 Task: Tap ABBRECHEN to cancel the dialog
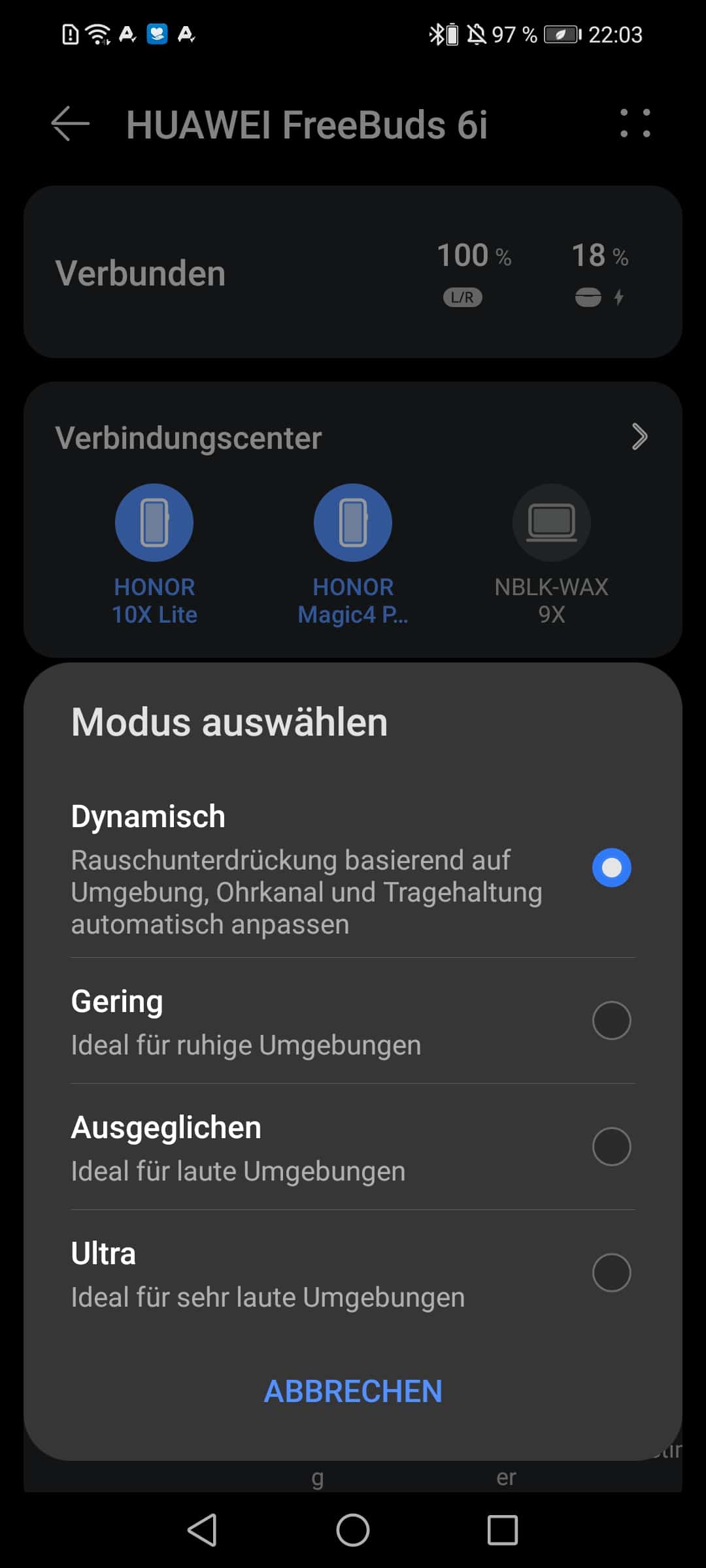click(353, 1391)
